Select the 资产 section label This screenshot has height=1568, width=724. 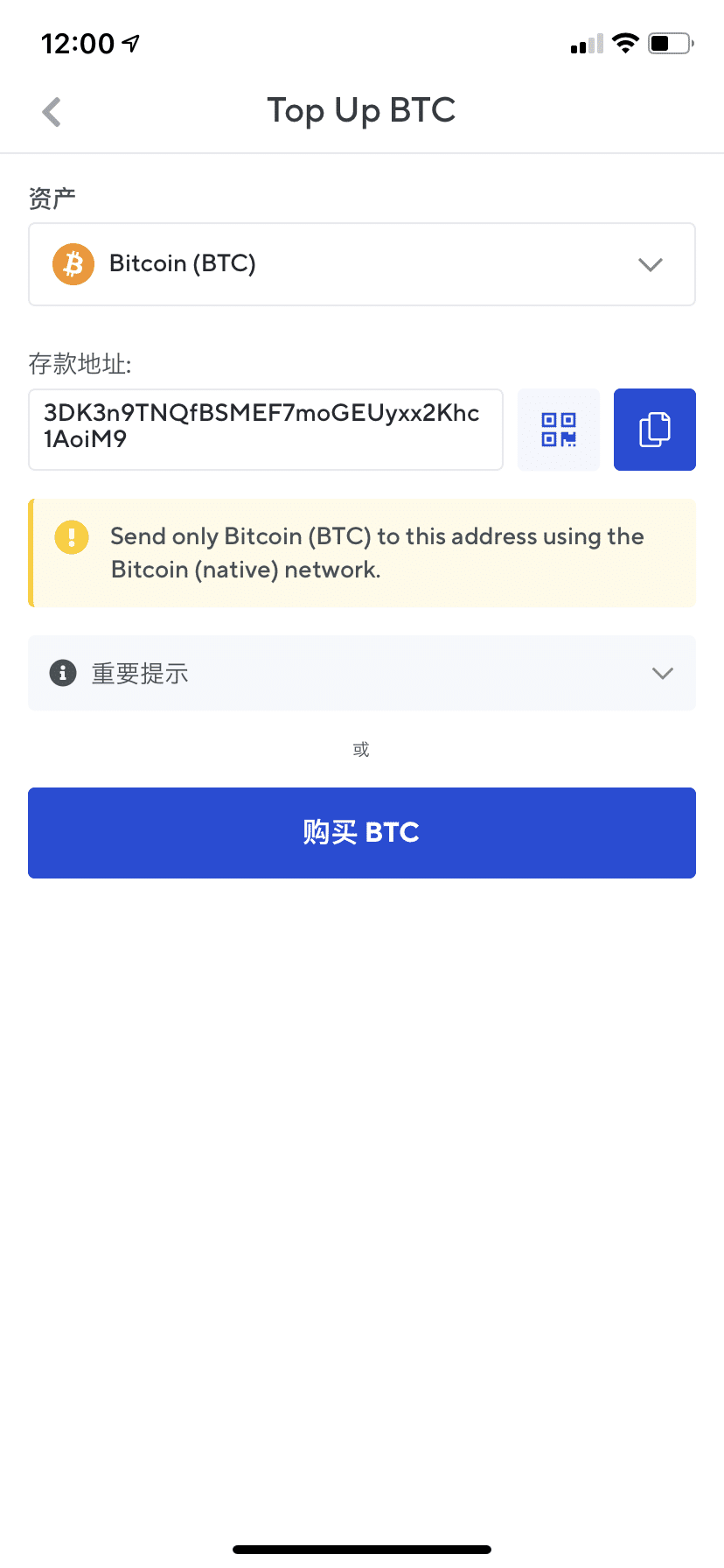[52, 196]
